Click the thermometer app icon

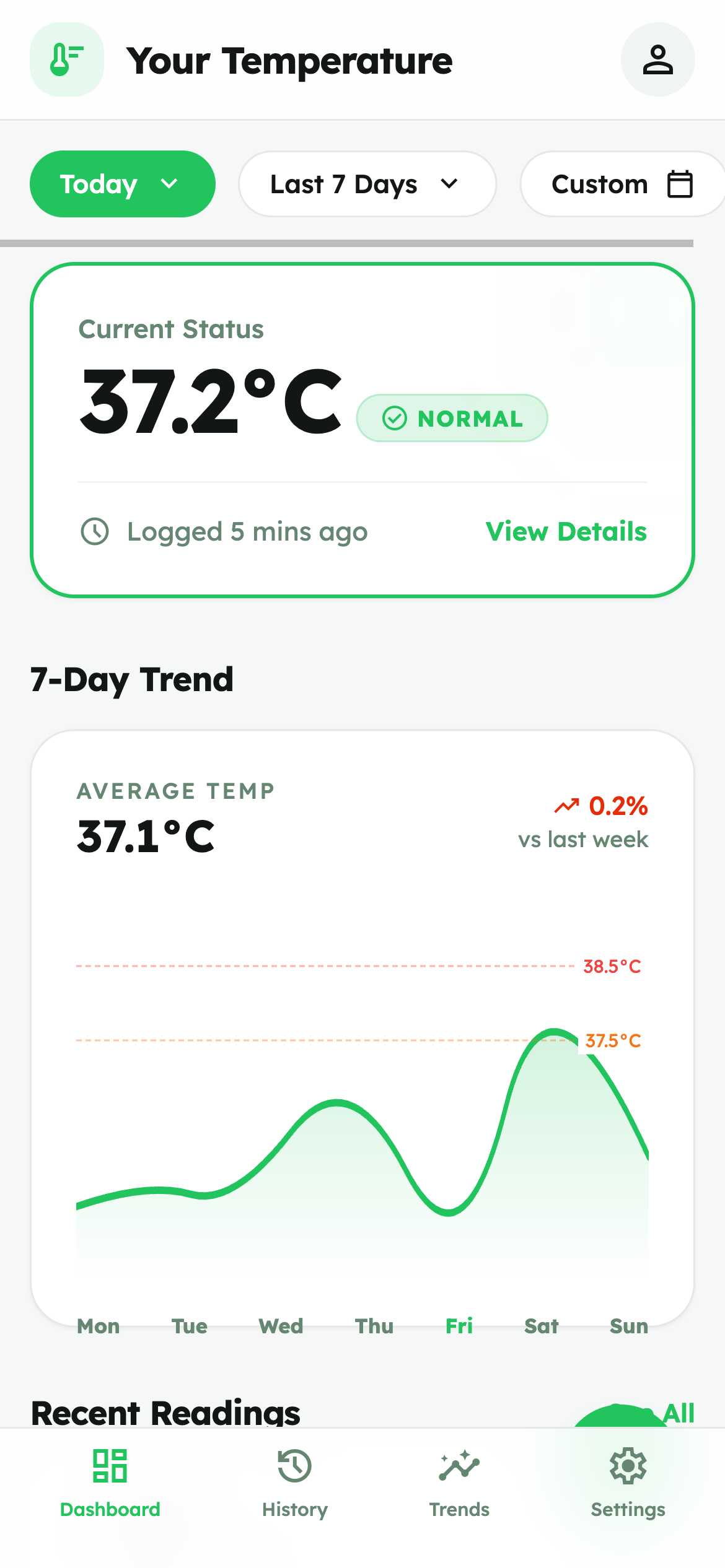[66, 60]
